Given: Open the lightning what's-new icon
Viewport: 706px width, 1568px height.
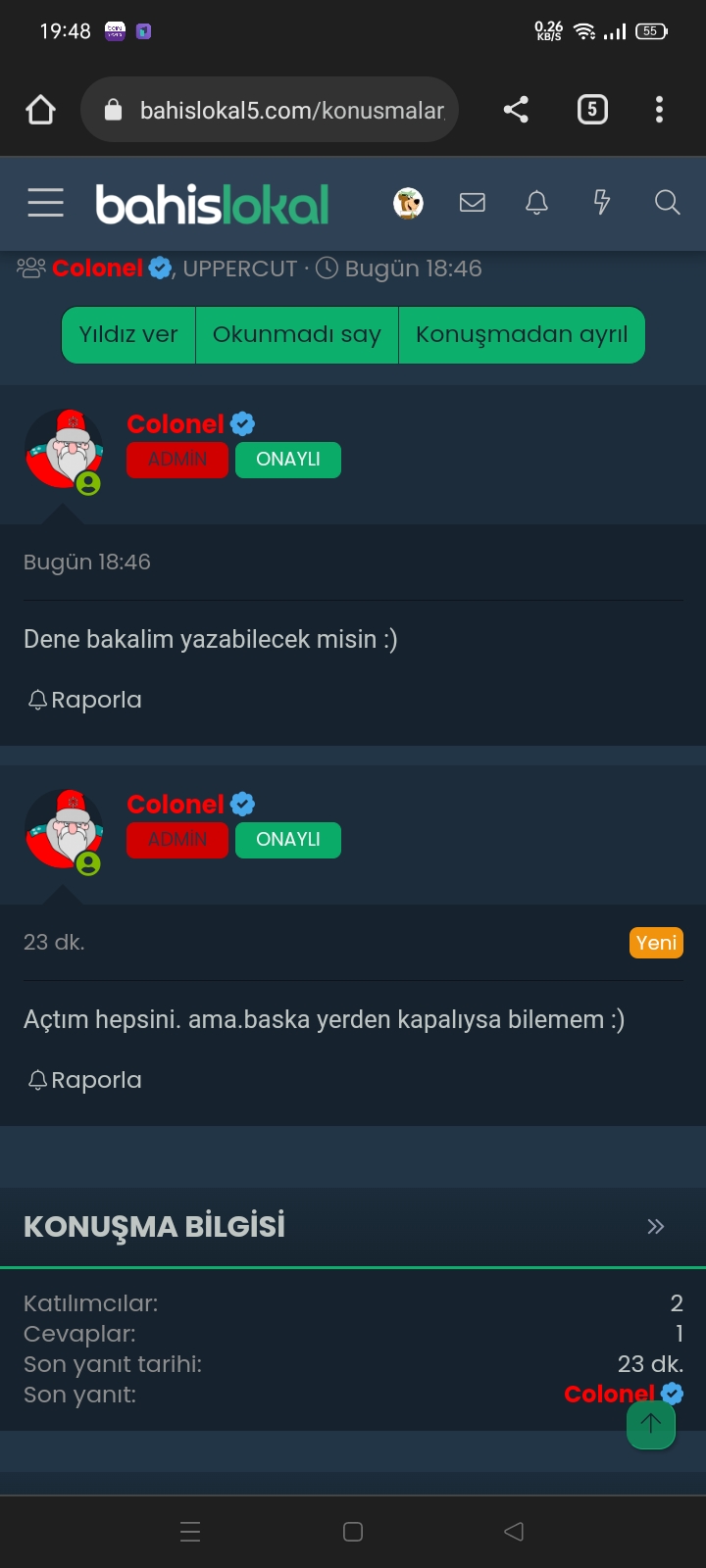Looking at the screenshot, I should [602, 203].
